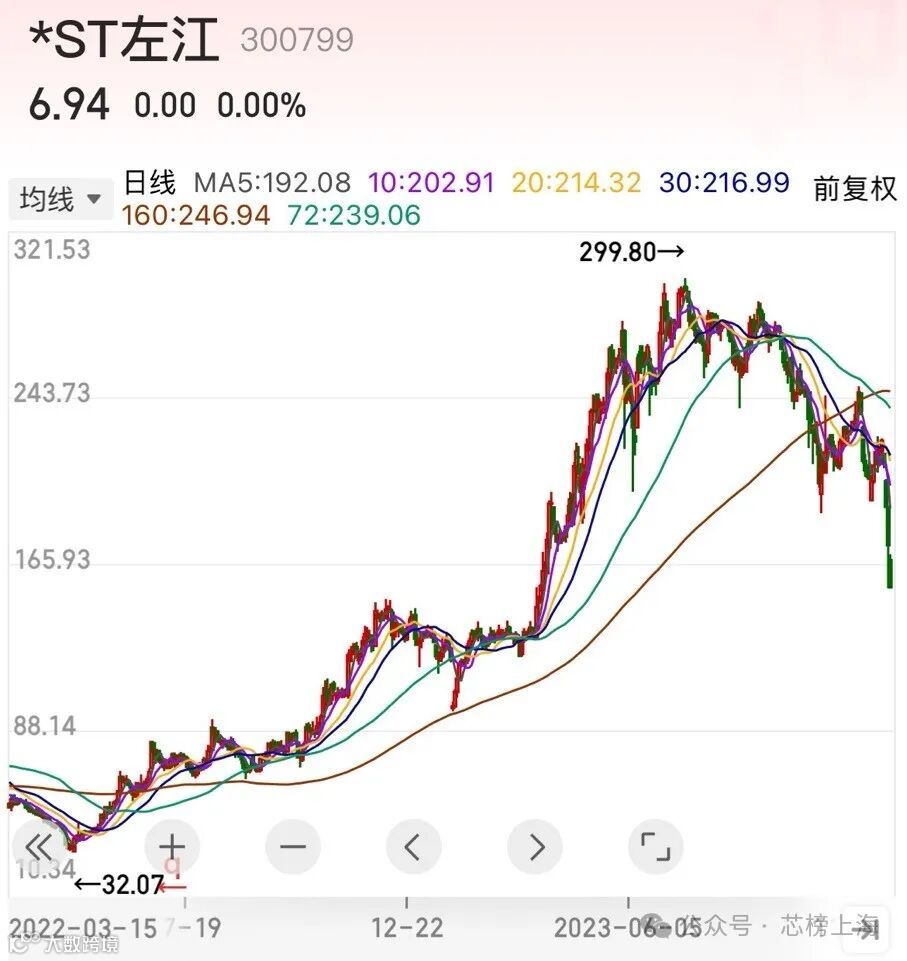Move the chart right with the right arrow

pos(536,847)
